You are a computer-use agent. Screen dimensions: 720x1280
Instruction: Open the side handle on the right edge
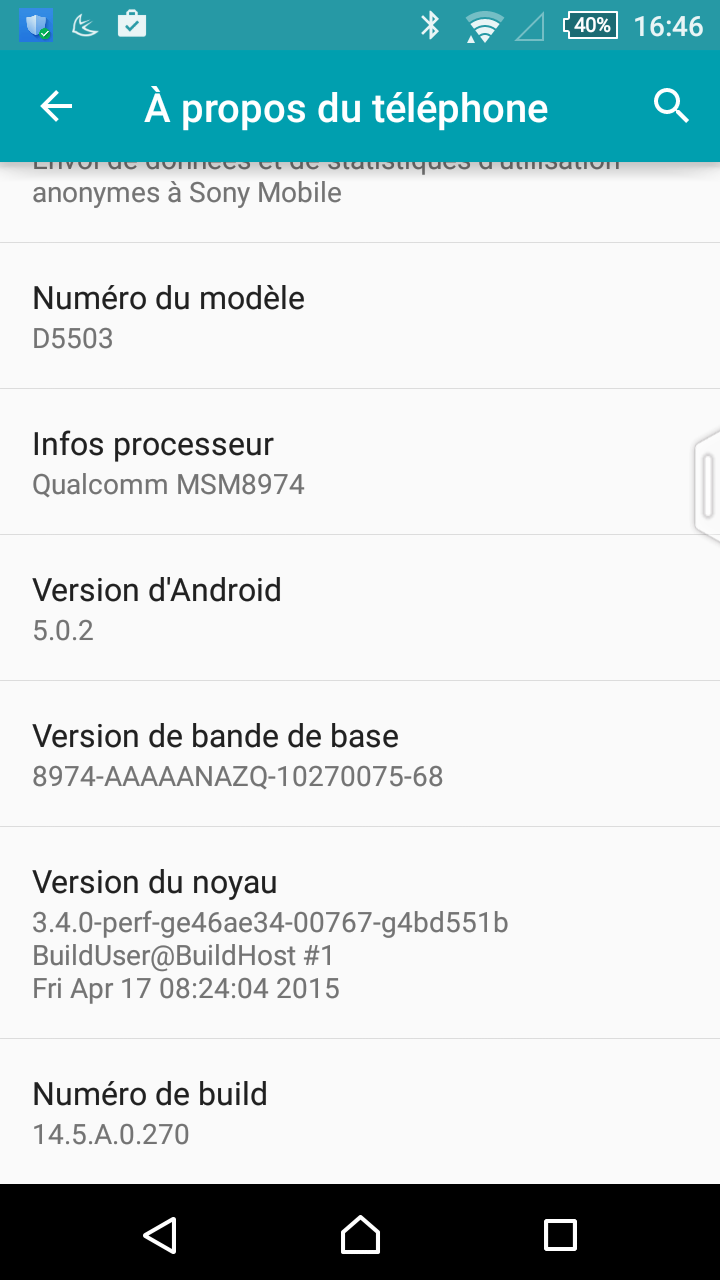click(707, 487)
